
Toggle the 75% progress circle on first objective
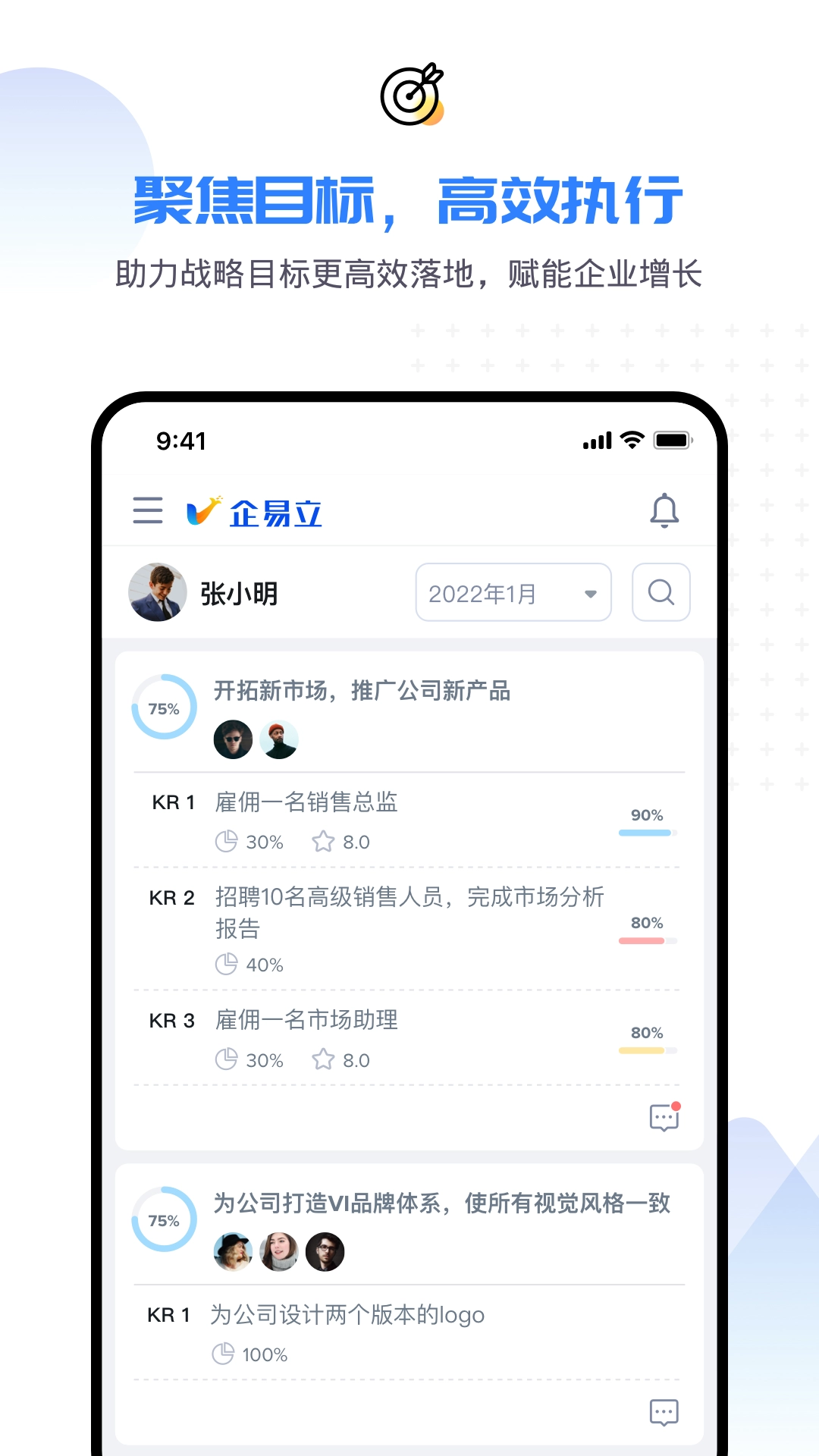(x=164, y=707)
